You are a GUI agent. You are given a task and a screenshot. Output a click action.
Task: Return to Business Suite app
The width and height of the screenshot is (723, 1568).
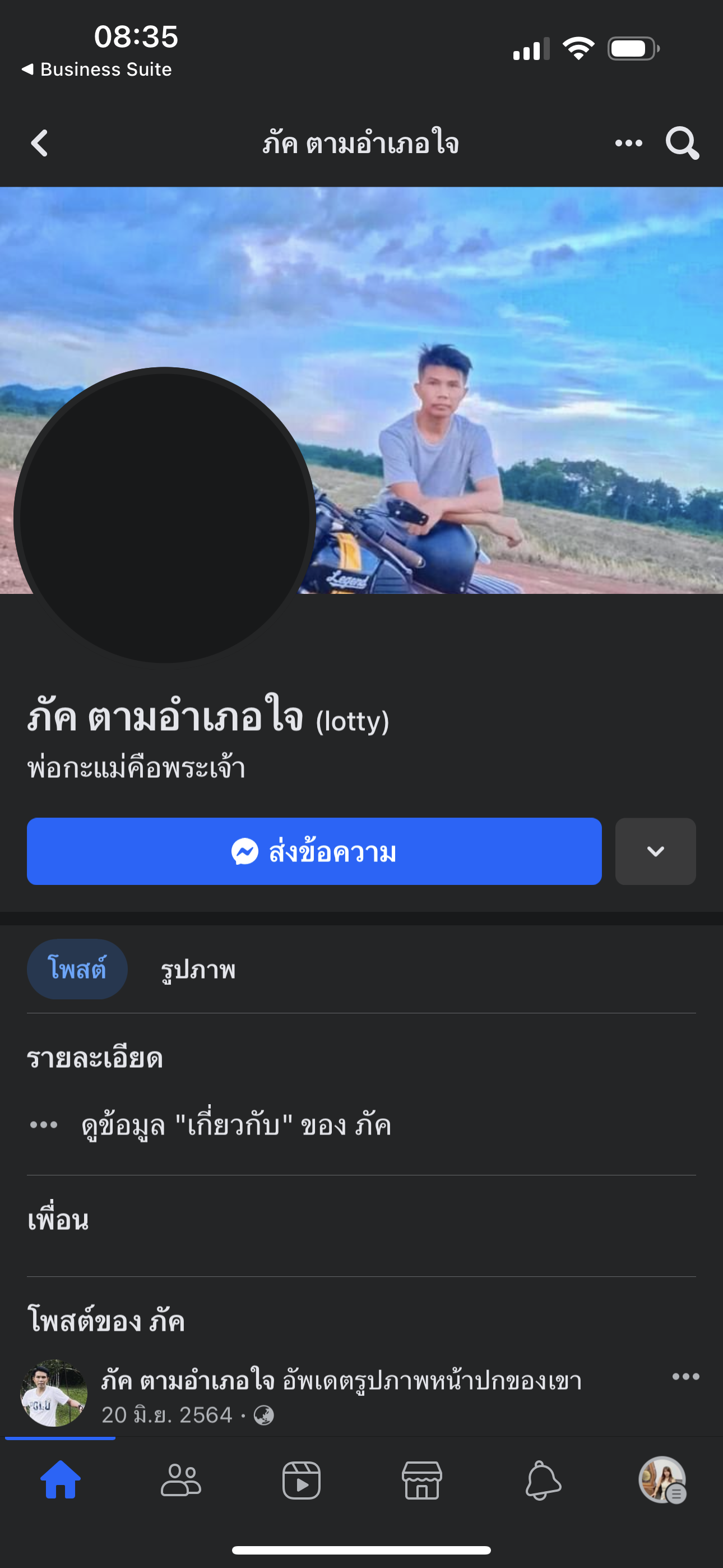point(98,70)
